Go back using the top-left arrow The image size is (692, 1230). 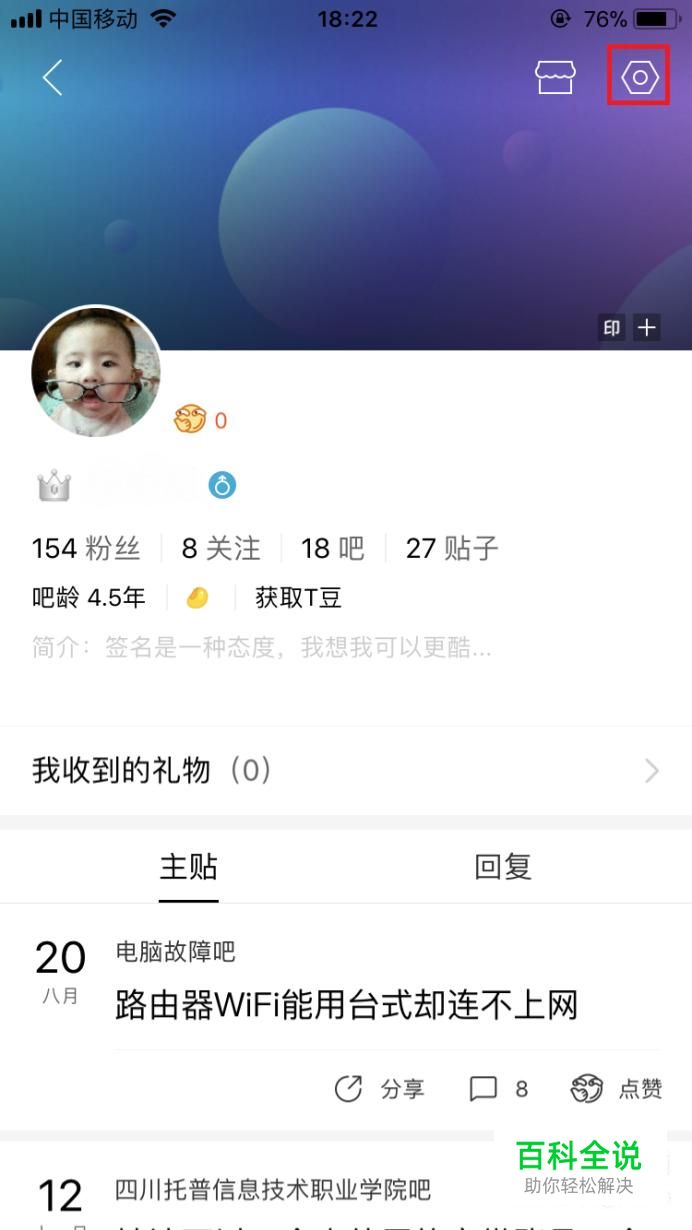(52, 77)
